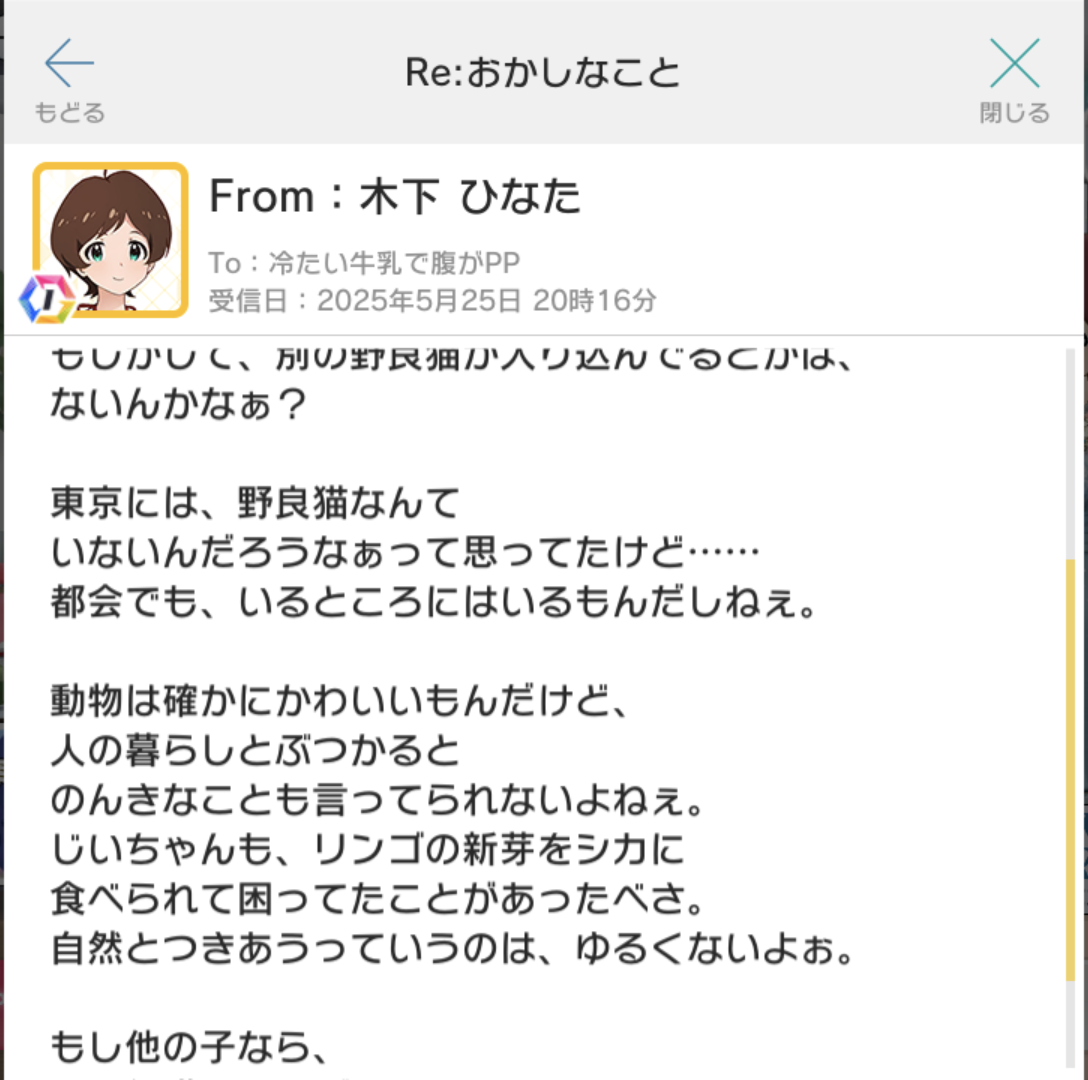
Task: Open 木下 ひなた's profile picture
Action: click(111, 240)
